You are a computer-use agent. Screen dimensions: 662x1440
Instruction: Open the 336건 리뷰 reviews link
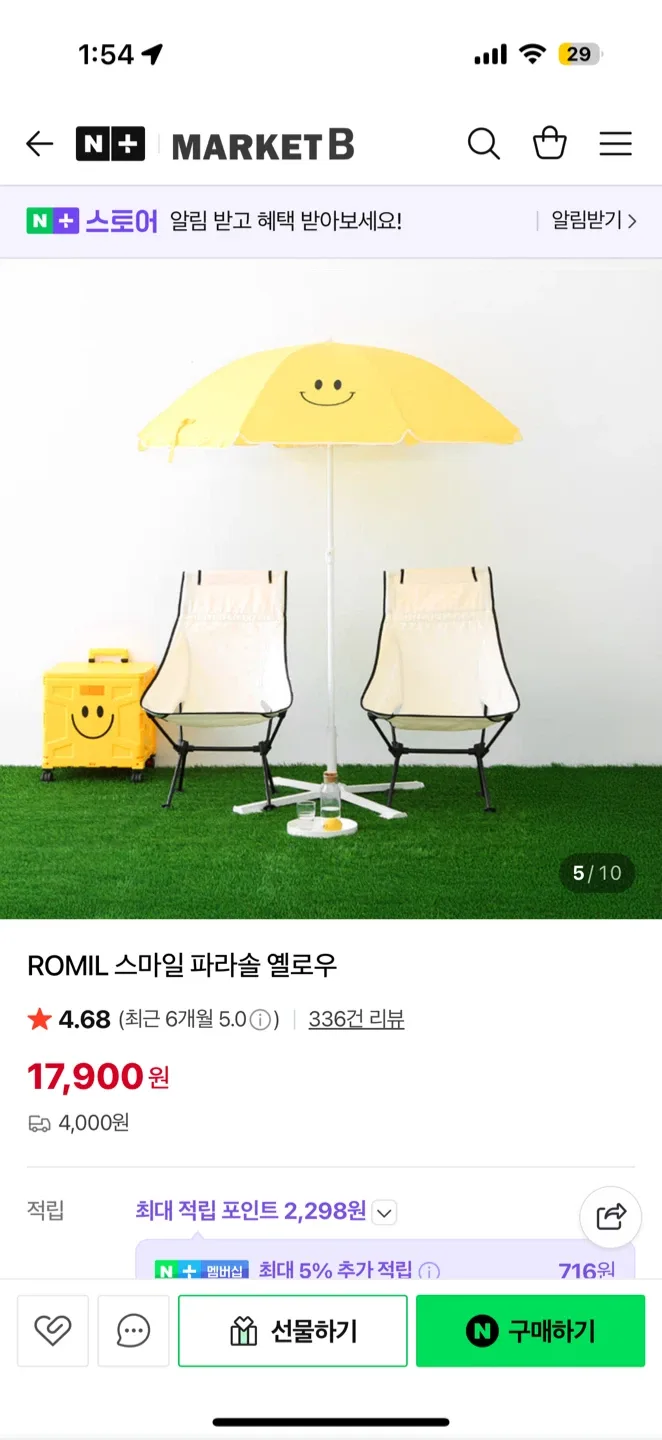[356, 1020]
